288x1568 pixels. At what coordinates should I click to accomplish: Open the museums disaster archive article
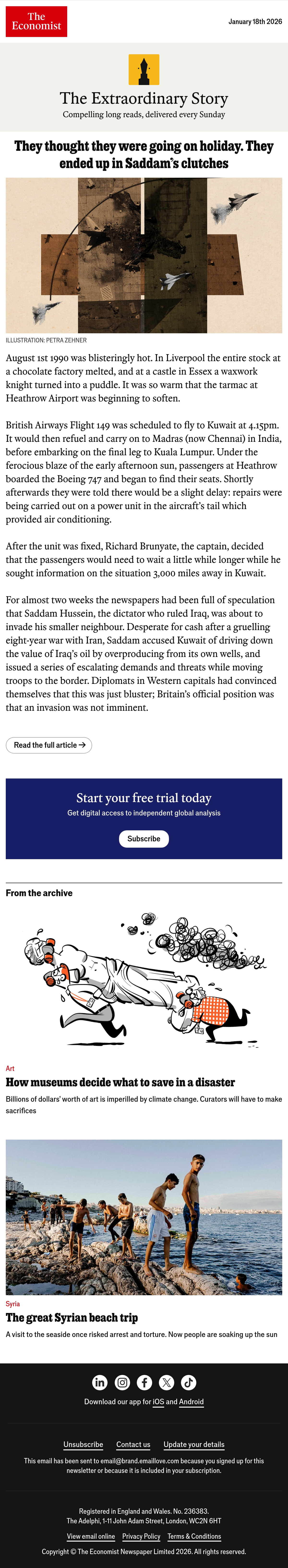coord(120,1082)
